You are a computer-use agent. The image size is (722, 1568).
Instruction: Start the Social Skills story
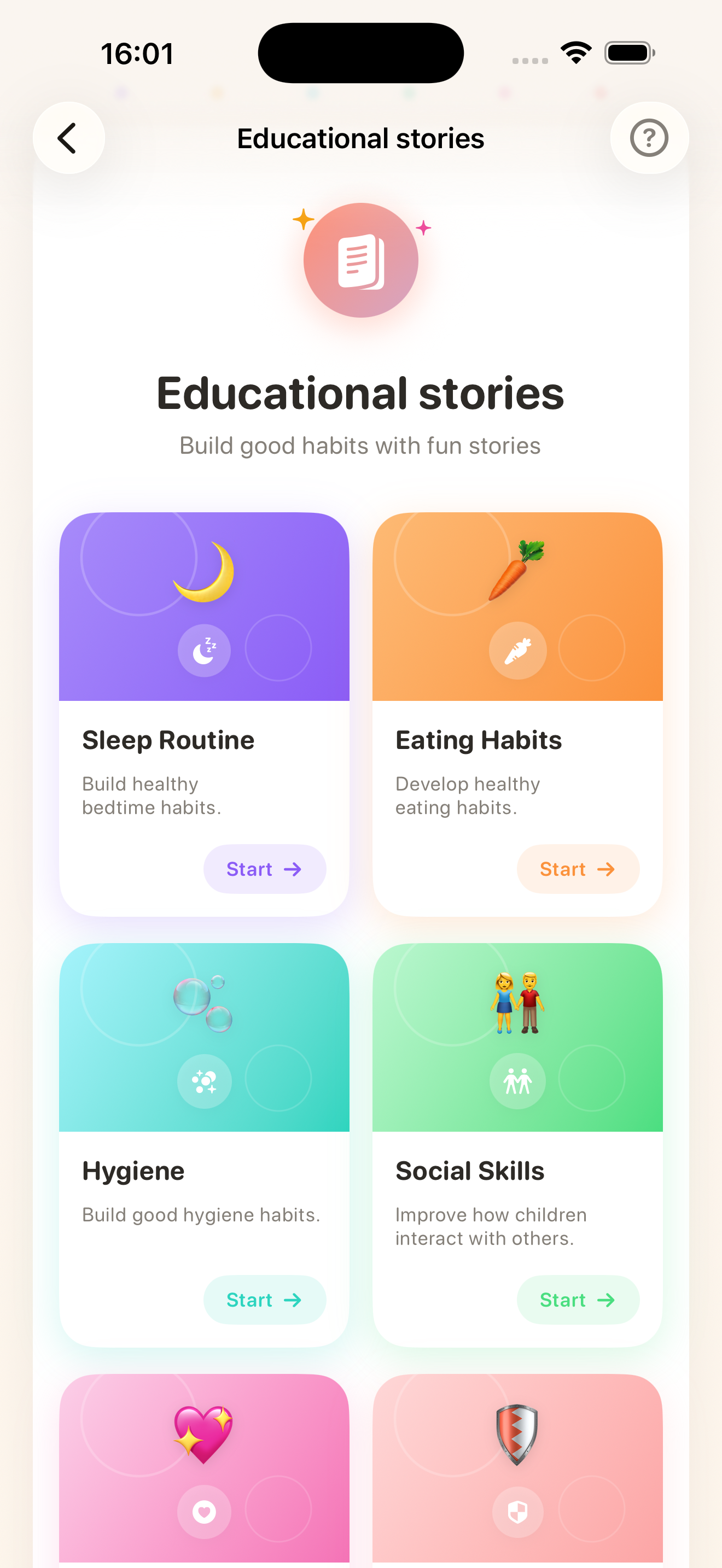578,1300
